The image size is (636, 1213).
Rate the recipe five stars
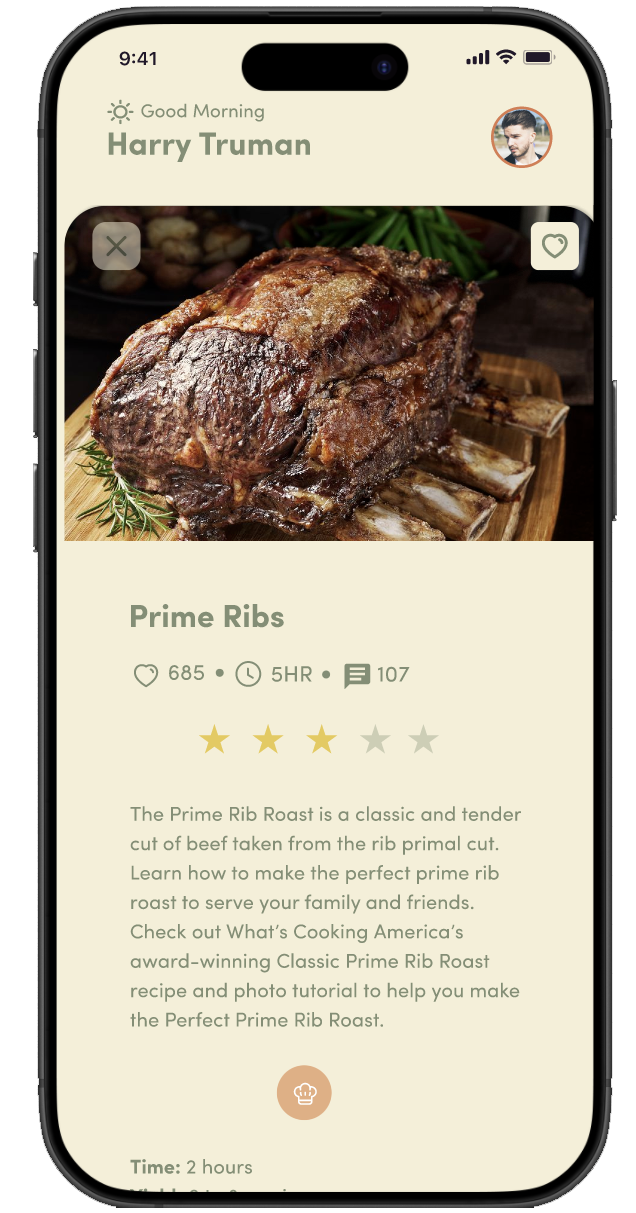point(424,740)
